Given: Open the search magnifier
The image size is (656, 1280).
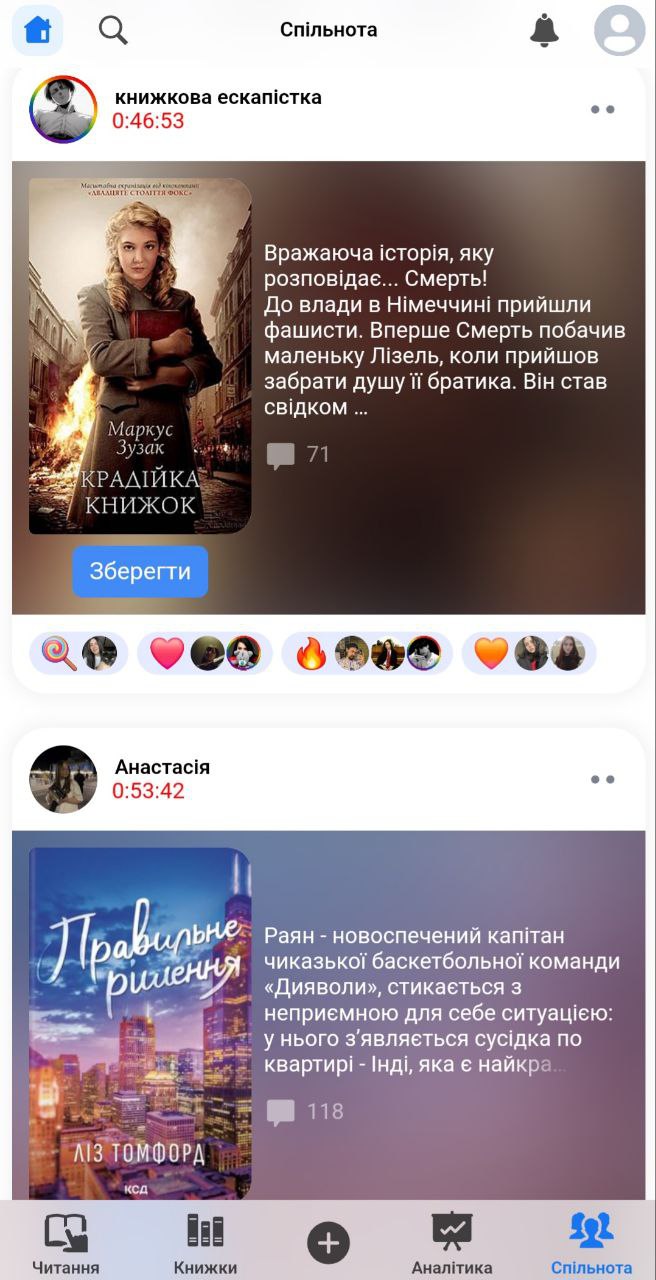Looking at the screenshot, I should pyautogui.click(x=113, y=30).
